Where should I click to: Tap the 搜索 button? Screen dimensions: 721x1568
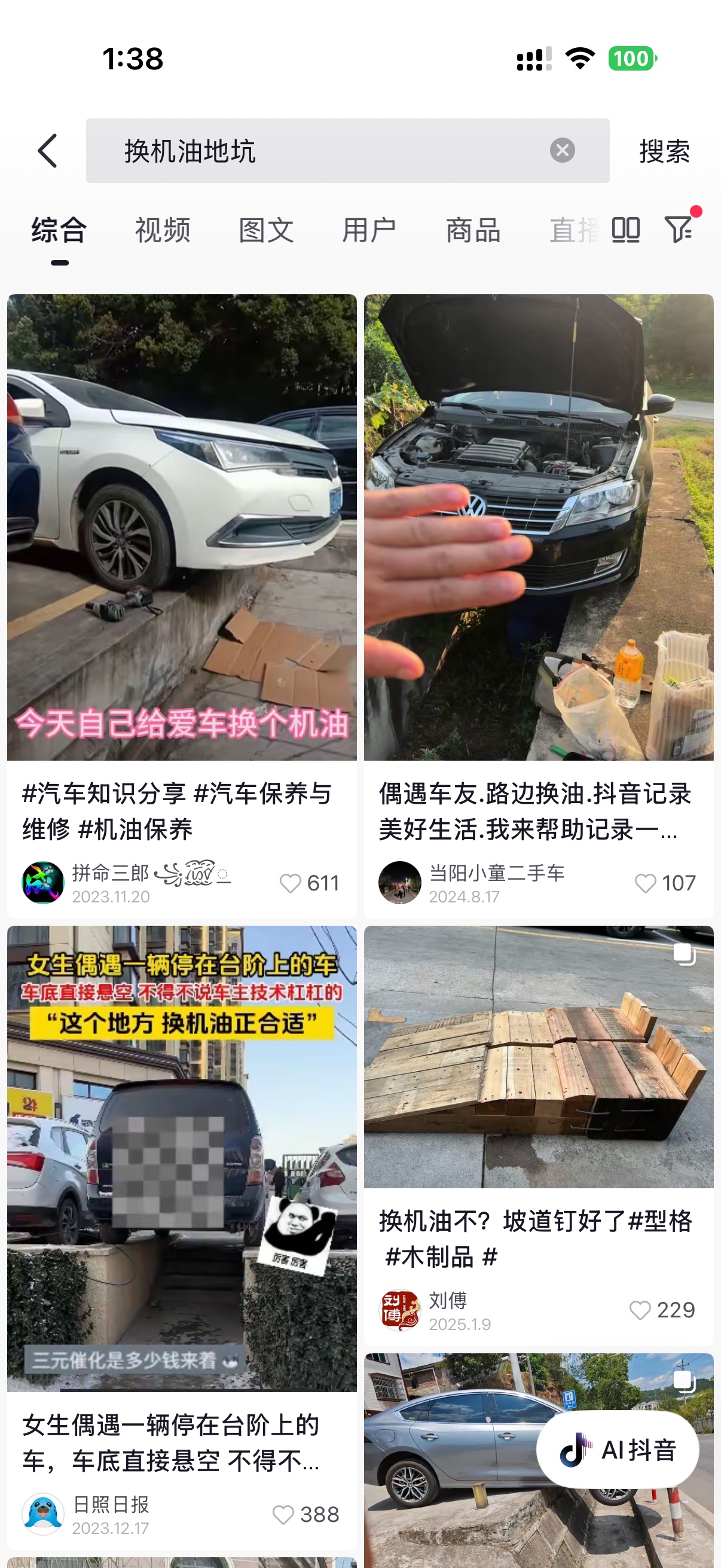664,151
